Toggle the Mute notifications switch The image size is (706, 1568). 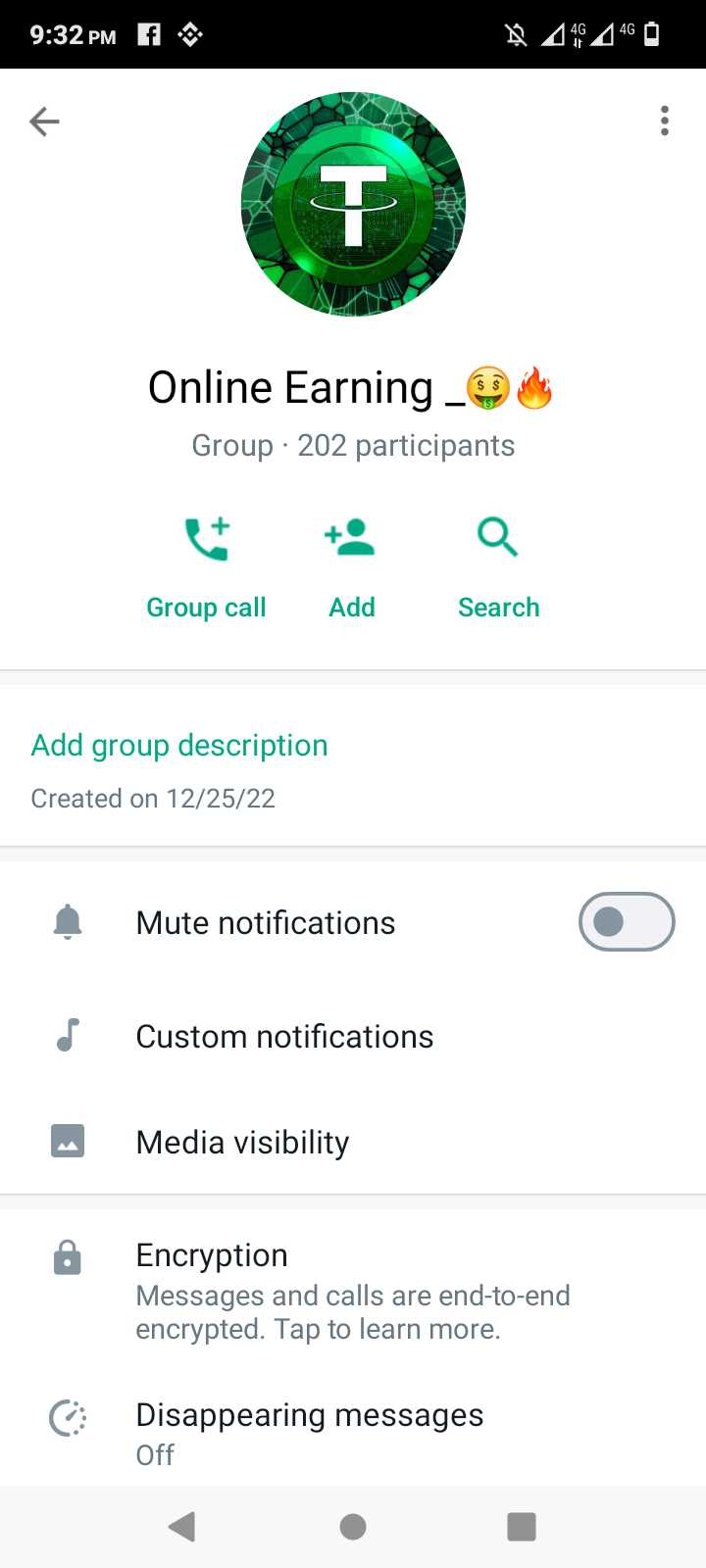coord(627,922)
